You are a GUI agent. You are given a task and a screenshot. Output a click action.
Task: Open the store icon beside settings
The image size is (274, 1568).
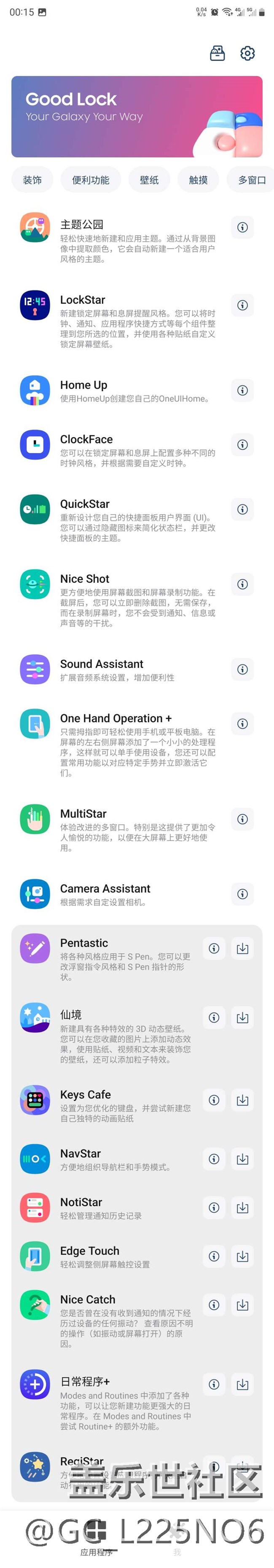coord(218,53)
